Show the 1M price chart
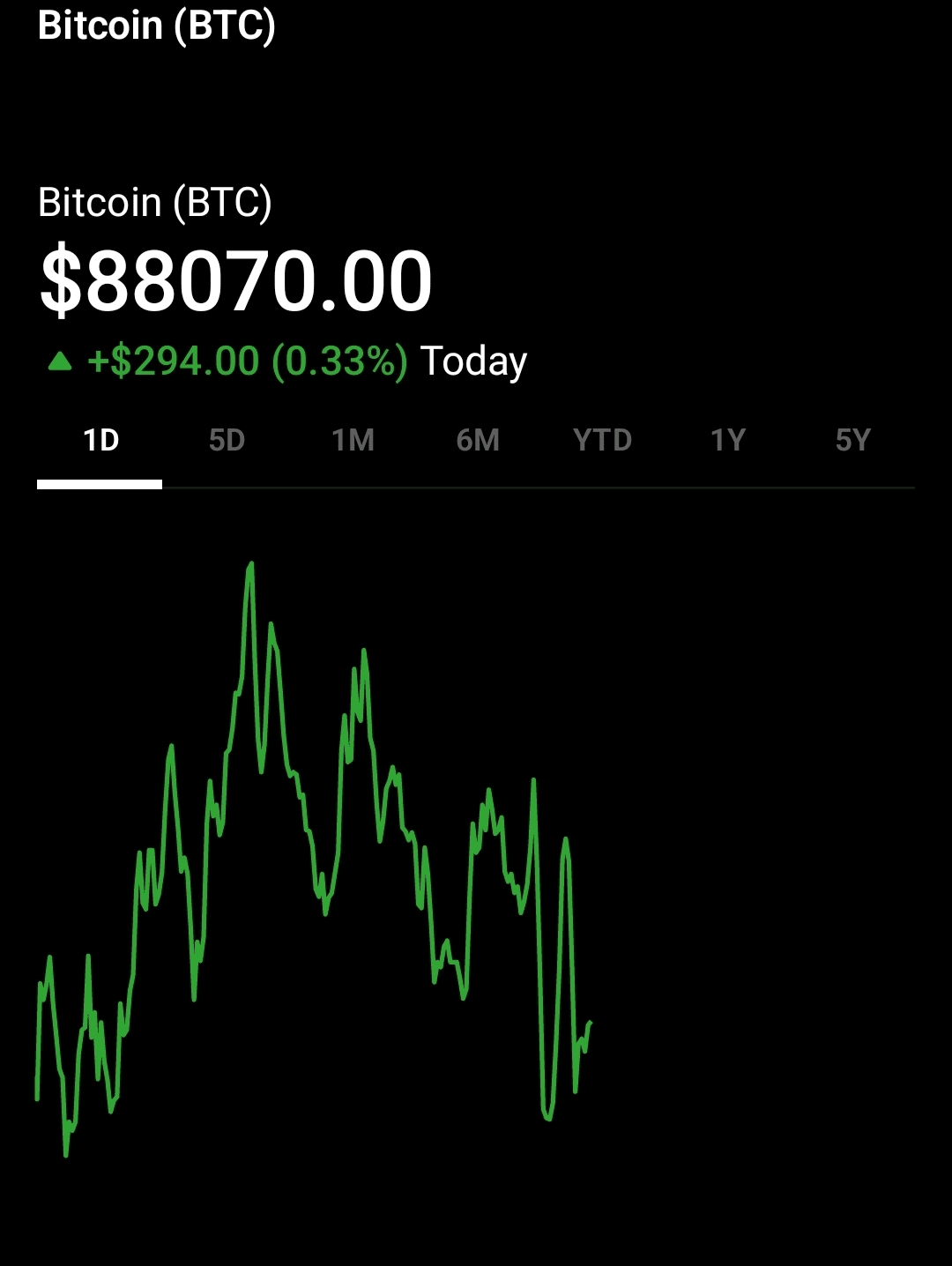This screenshot has width=952, height=1266. pos(353,440)
